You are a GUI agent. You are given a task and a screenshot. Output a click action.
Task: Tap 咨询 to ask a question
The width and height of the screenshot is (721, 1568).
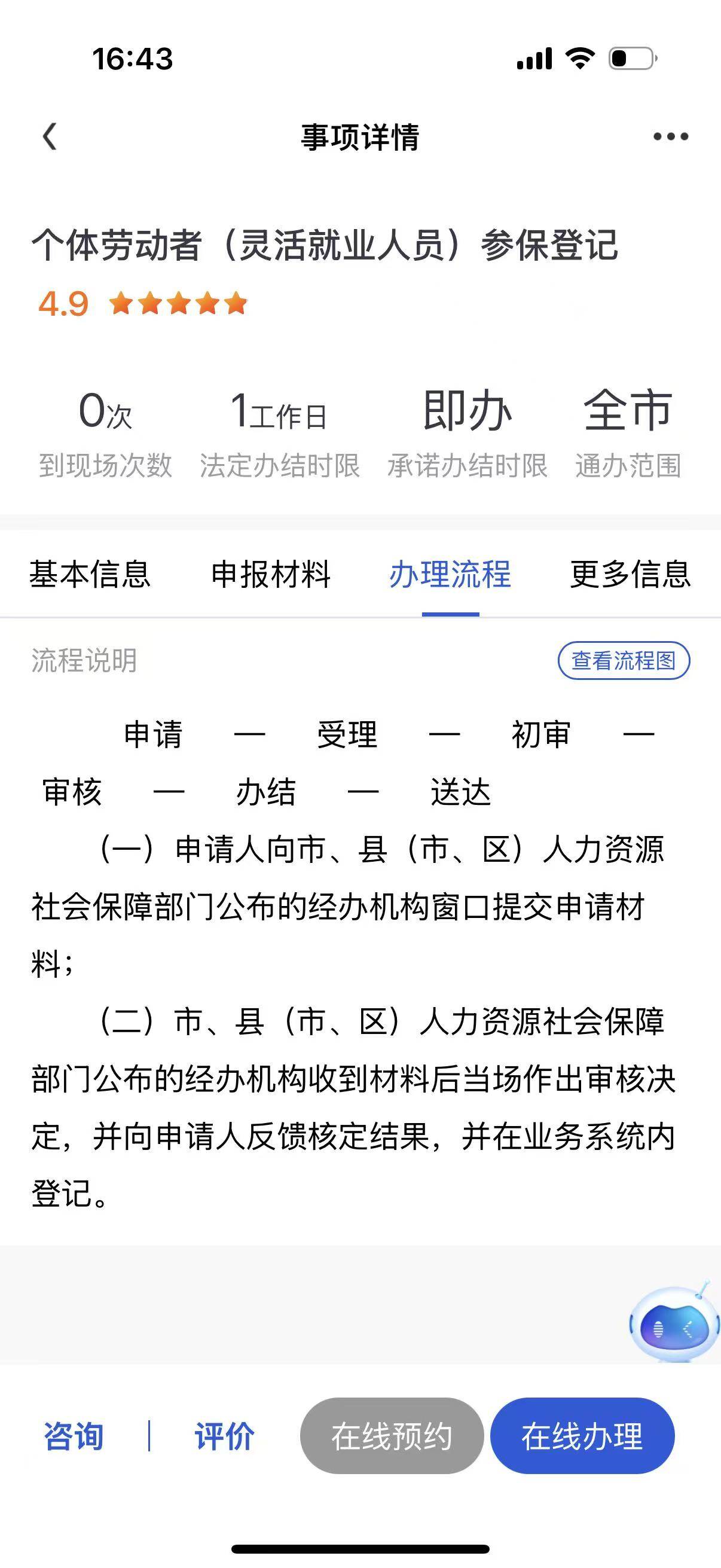(x=74, y=1436)
